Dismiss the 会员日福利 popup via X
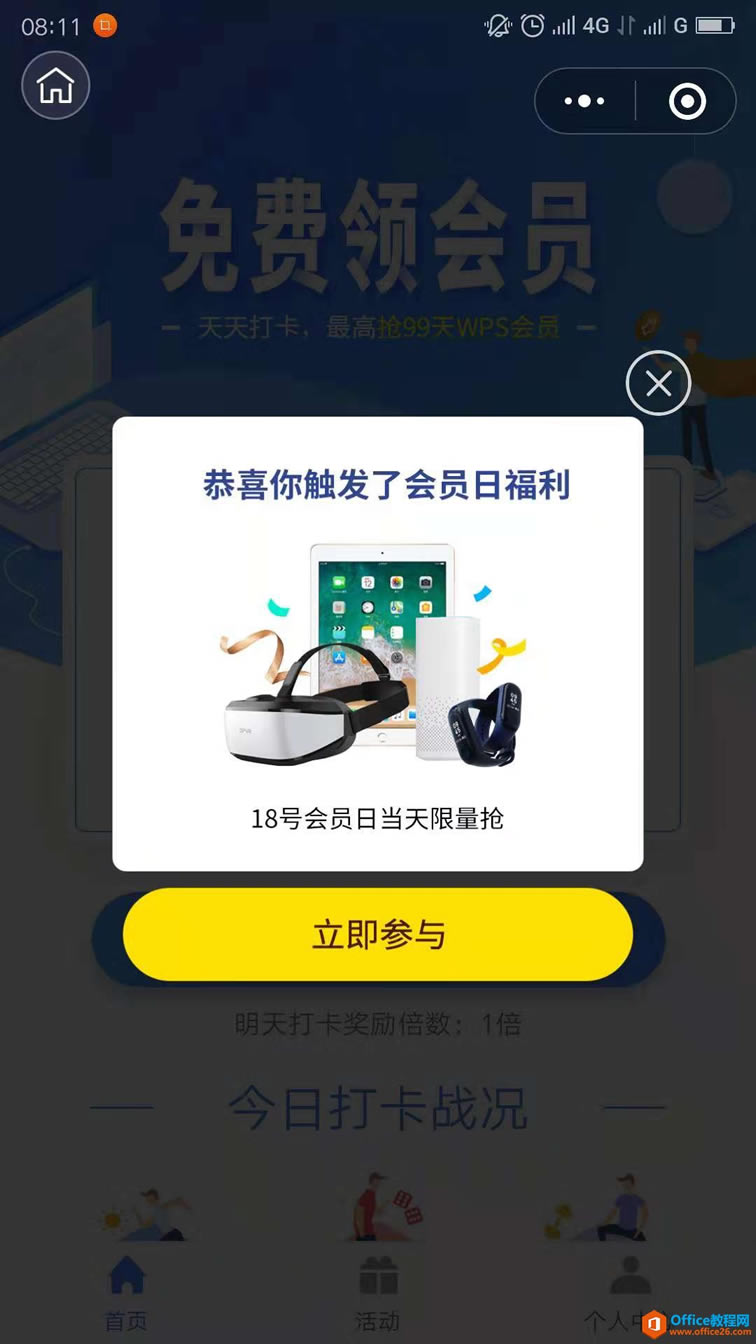Viewport: 756px width, 1344px height. 657,383
